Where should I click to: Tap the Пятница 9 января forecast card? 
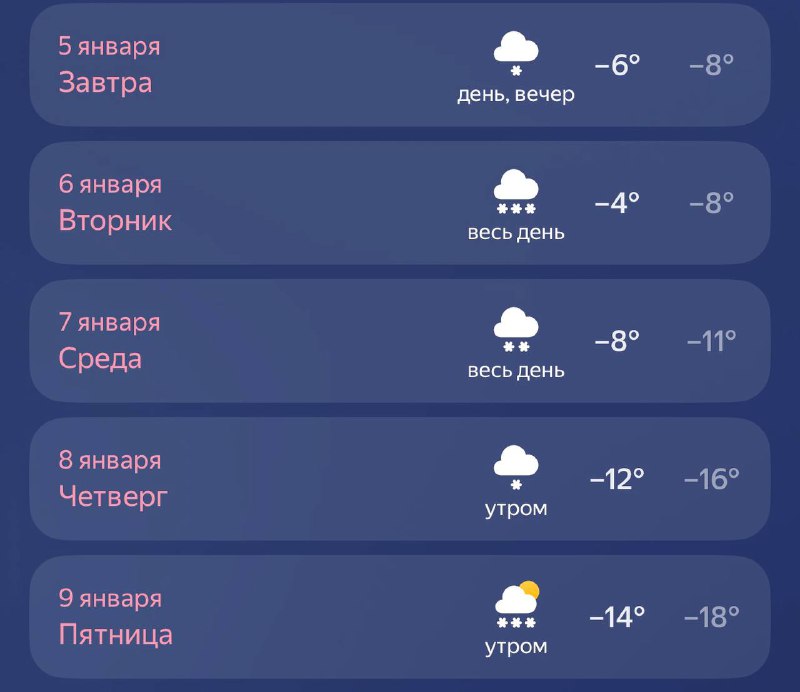(x=400, y=618)
